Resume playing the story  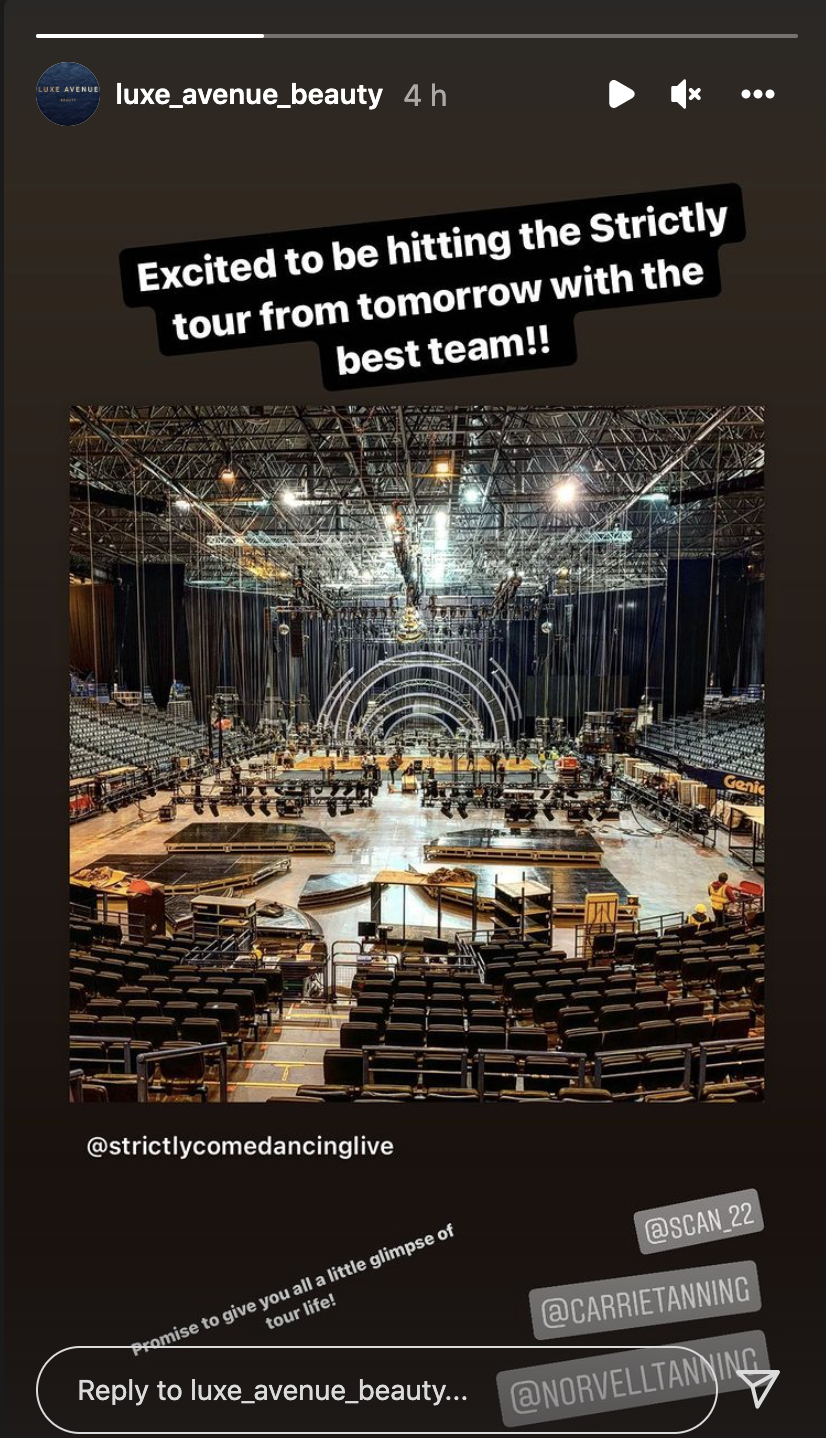621,94
